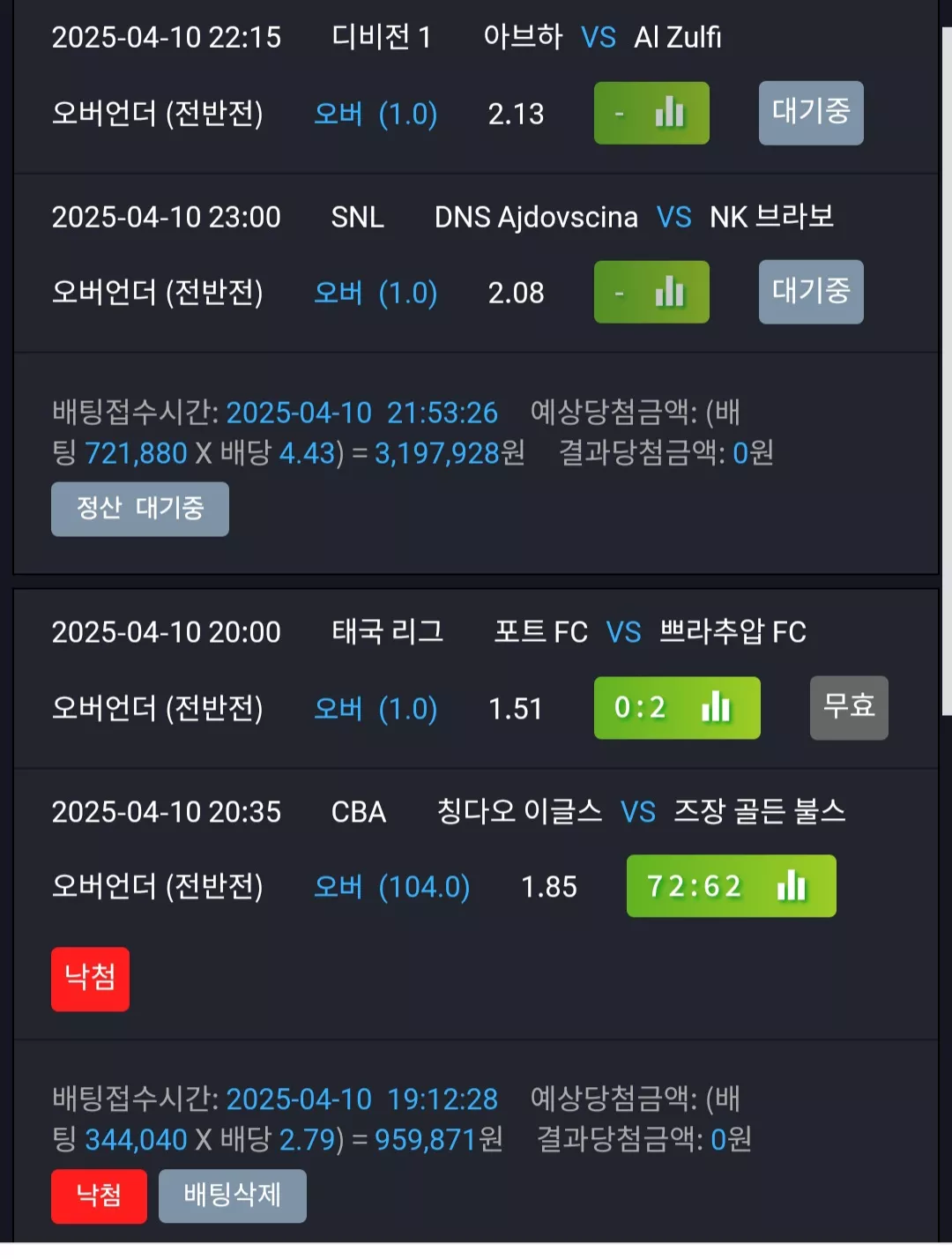Tap the 정산 대기중 button

[140, 509]
